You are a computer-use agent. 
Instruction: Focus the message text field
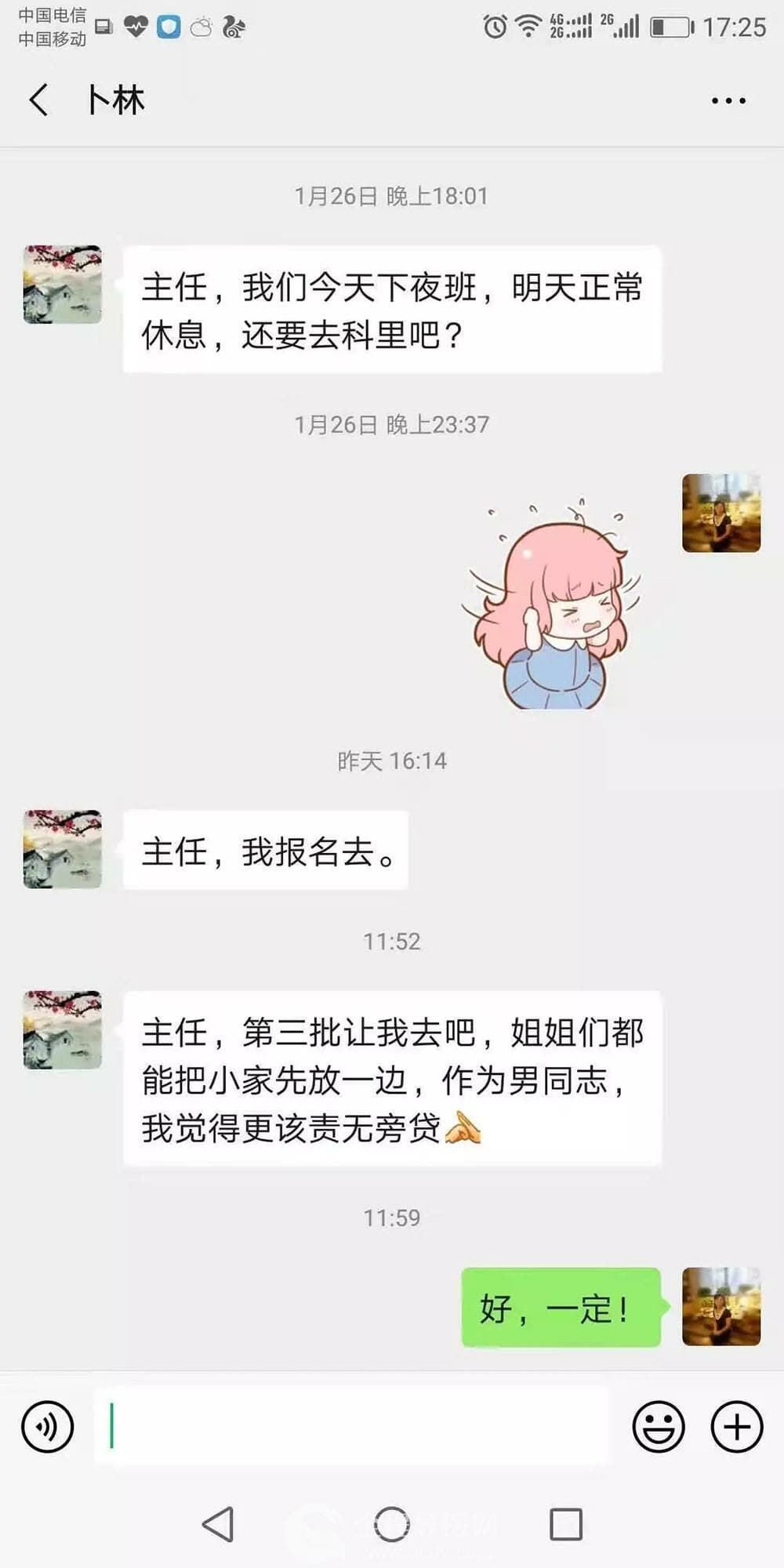tap(353, 1425)
